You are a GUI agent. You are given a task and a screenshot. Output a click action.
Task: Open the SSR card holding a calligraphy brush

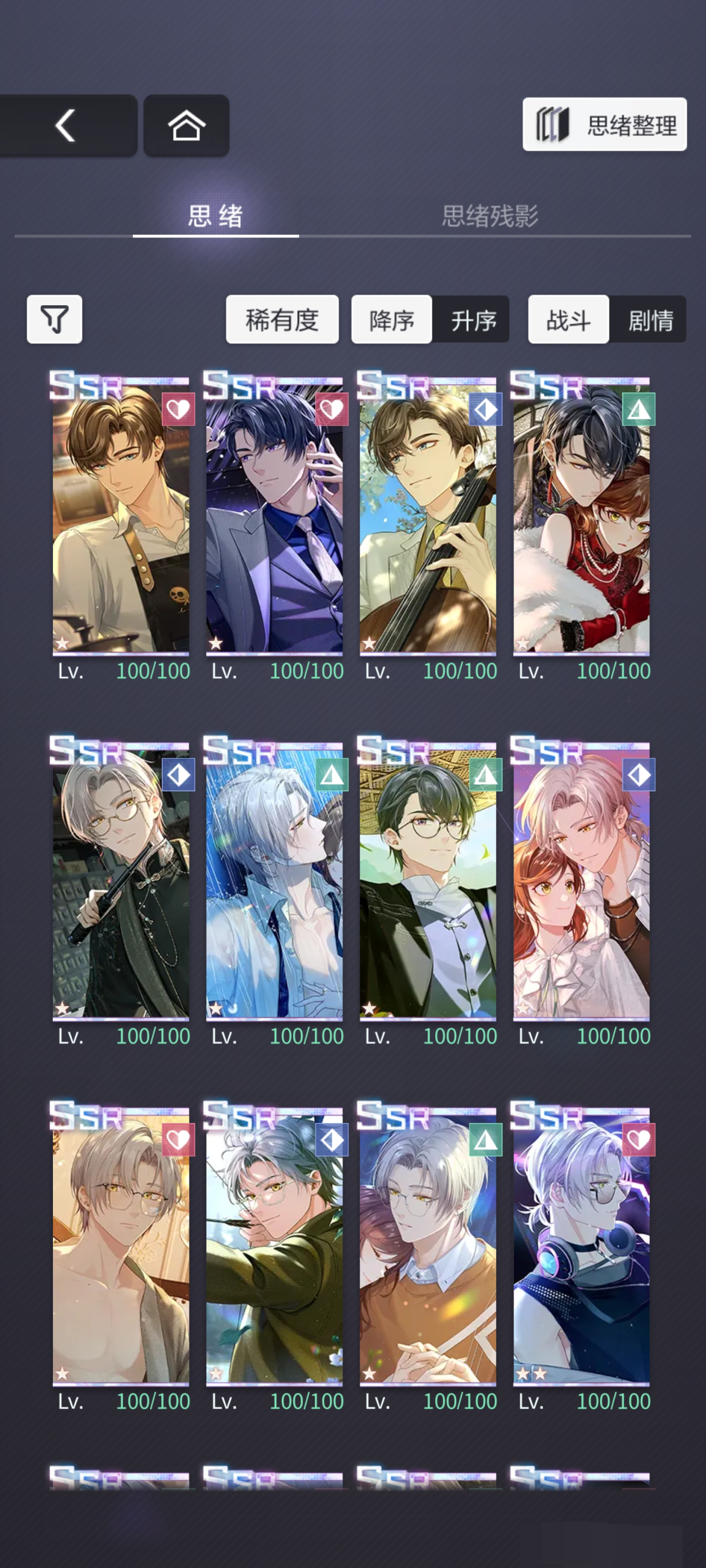274,1248
